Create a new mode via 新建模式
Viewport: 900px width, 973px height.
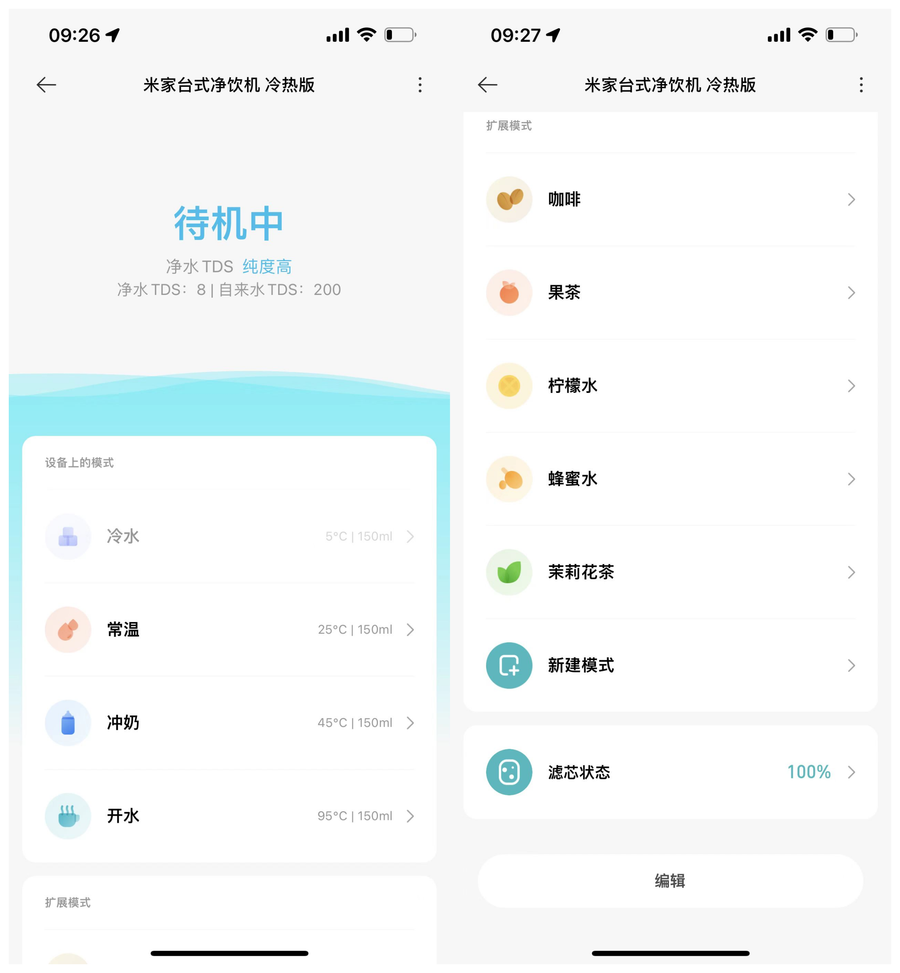click(670, 665)
